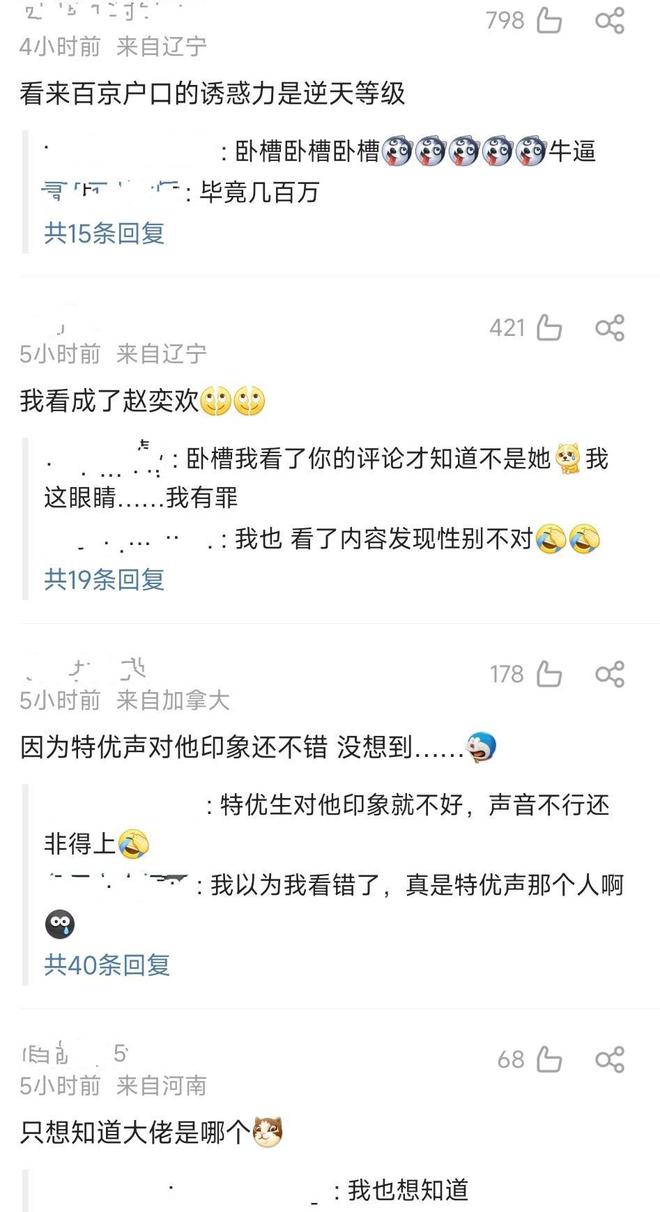Share the comment with 178 likes
This screenshot has width=660, height=1212.
pyautogui.click(x=610, y=674)
